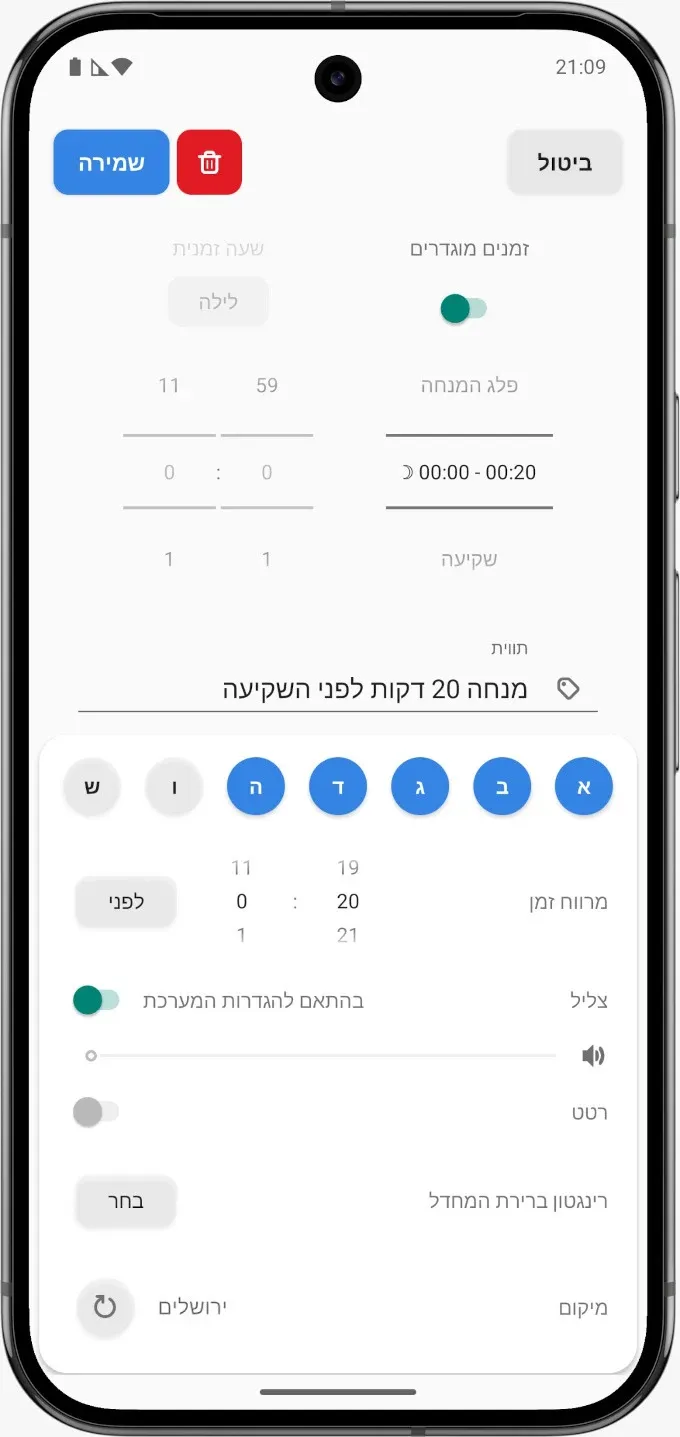Image resolution: width=680 pixels, height=1437 pixels.
Task: Delete this alarm with the trash button
Action: tap(209, 162)
